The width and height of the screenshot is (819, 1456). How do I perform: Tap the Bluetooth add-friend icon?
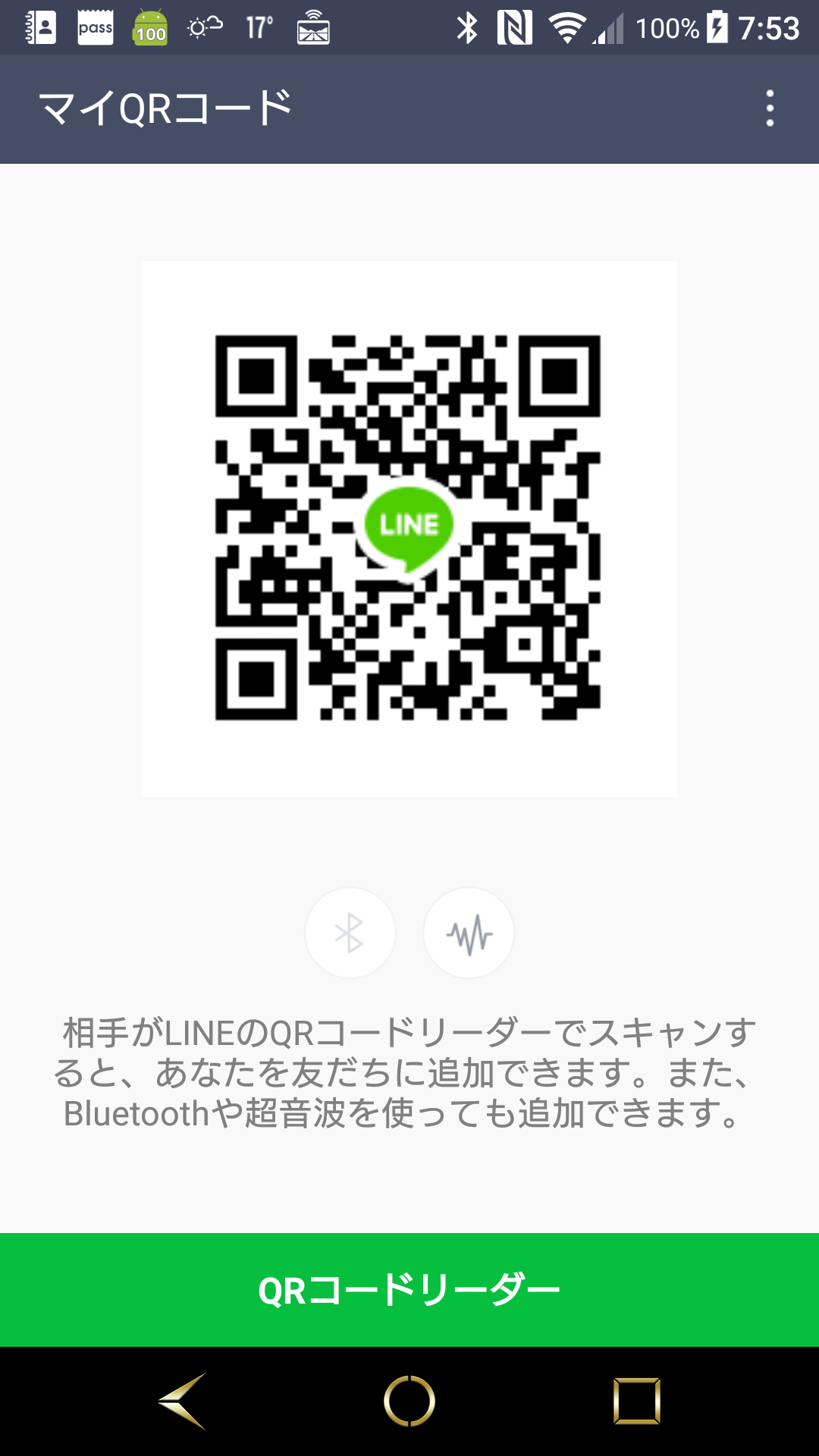[350, 933]
